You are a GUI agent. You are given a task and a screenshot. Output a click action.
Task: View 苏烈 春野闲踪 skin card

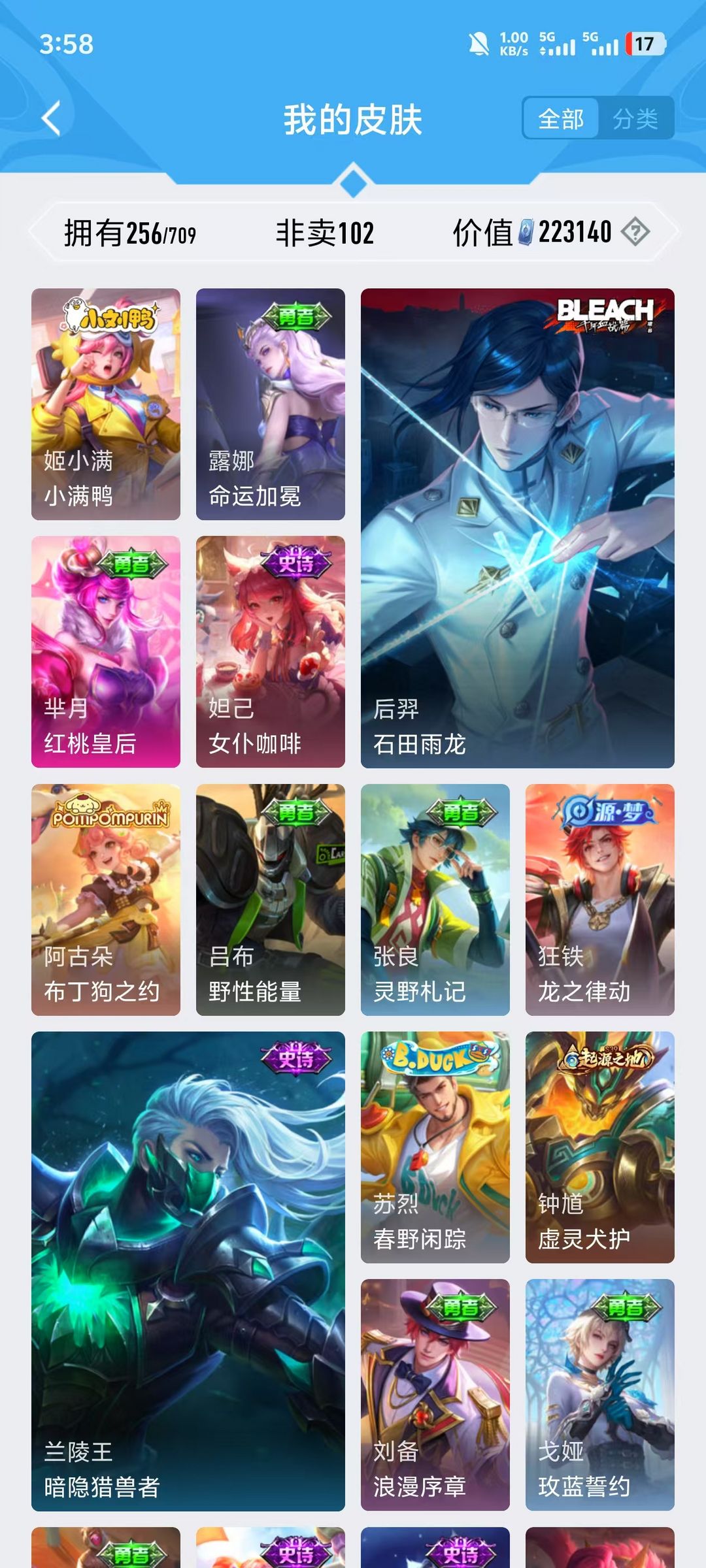pos(435,1147)
